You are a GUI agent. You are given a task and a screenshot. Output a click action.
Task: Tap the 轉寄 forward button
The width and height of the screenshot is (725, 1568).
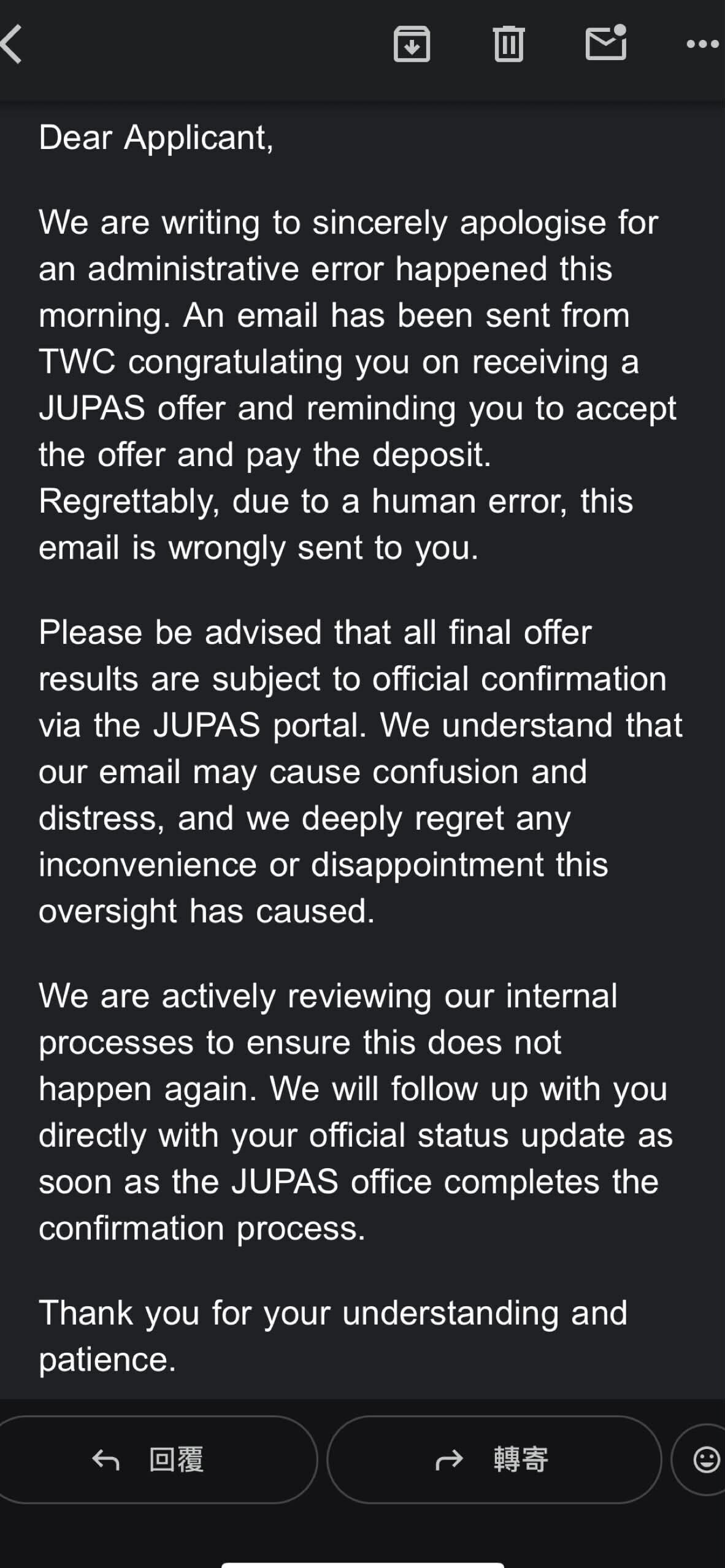pos(494,1459)
